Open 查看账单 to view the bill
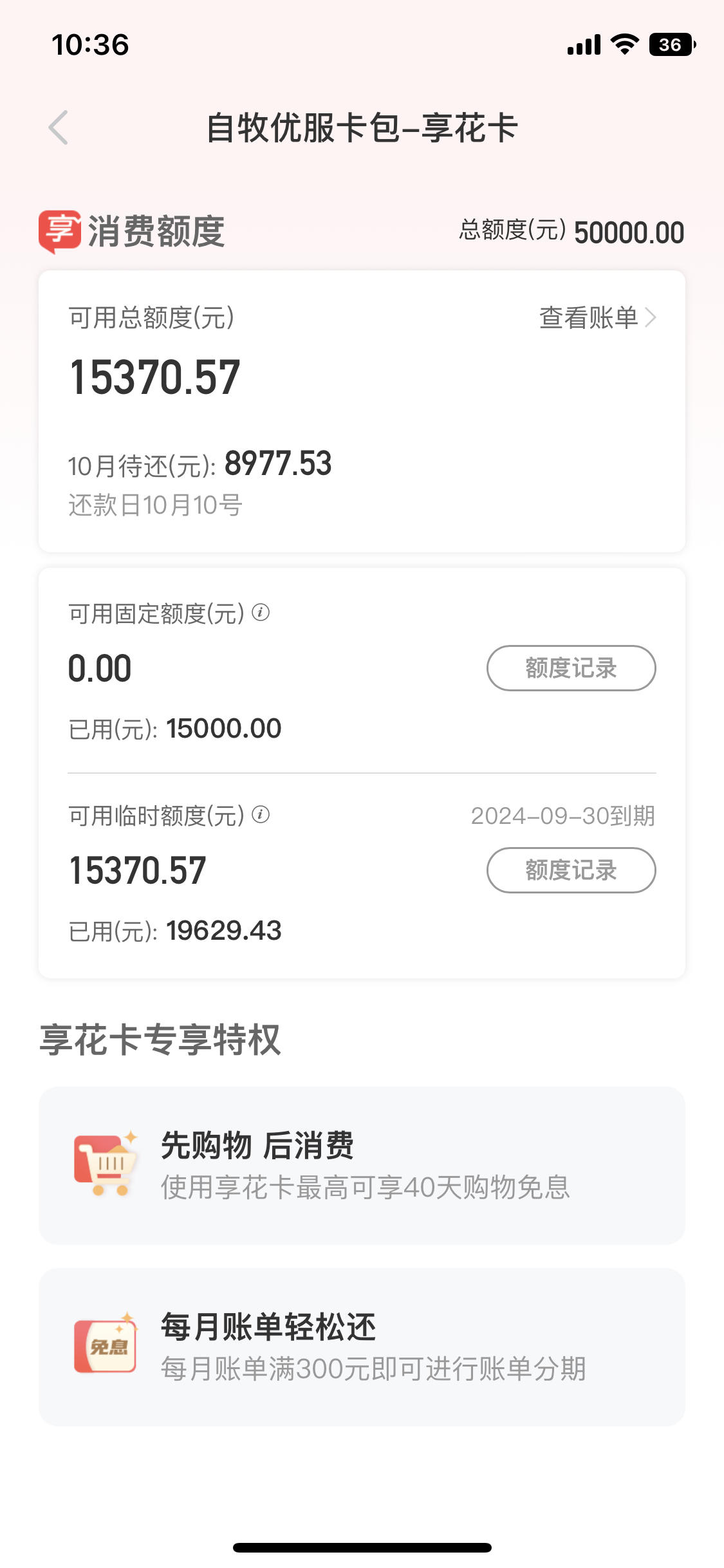The image size is (724, 1568). (x=597, y=317)
